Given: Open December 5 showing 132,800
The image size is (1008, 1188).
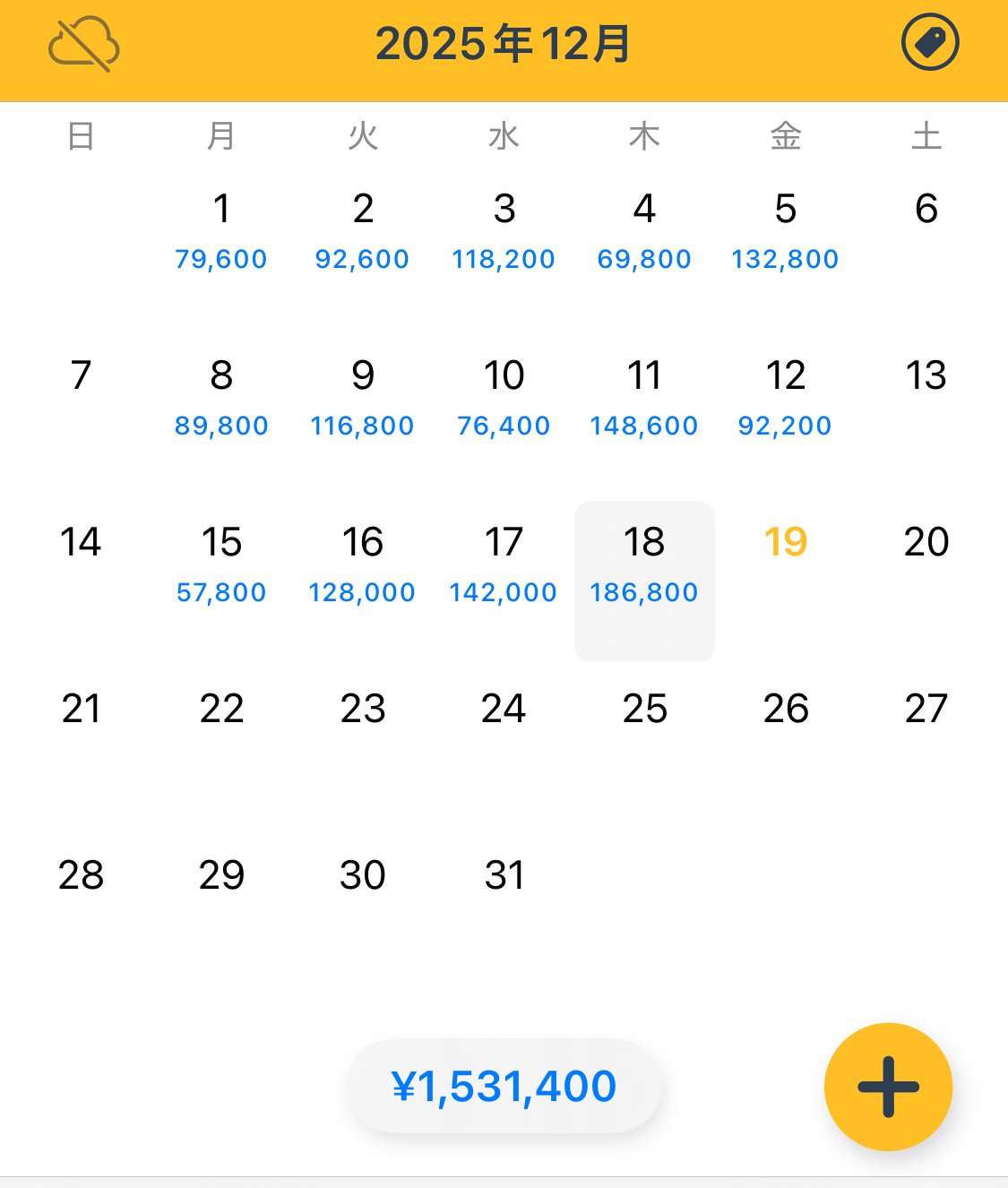Looking at the screenshot, I should pos(785,230).
